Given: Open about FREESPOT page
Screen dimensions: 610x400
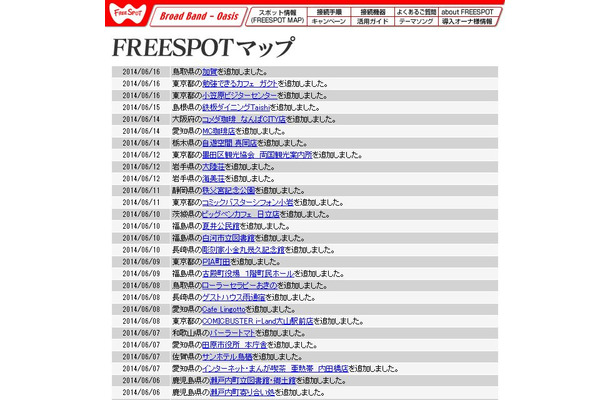Looking at the screenshot, I should tap(466, 10).
